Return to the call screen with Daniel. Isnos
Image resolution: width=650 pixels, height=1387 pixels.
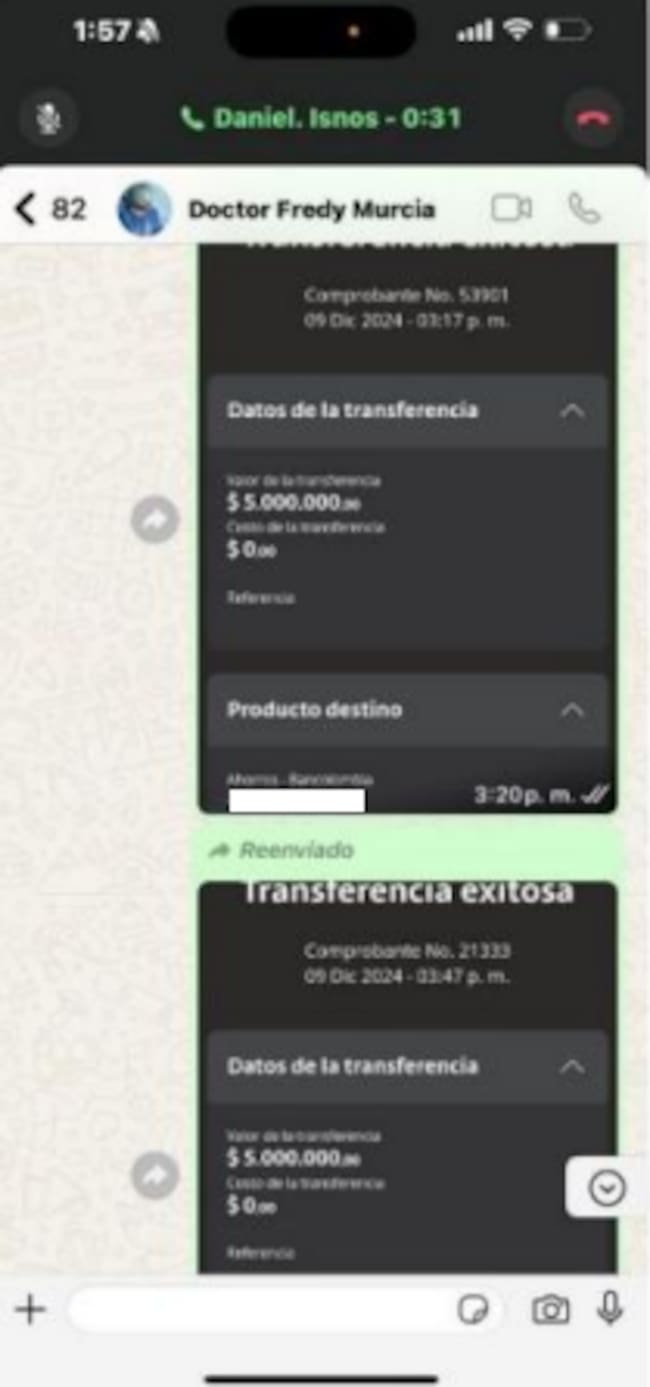pyautogui.click(x=320, y=119)
